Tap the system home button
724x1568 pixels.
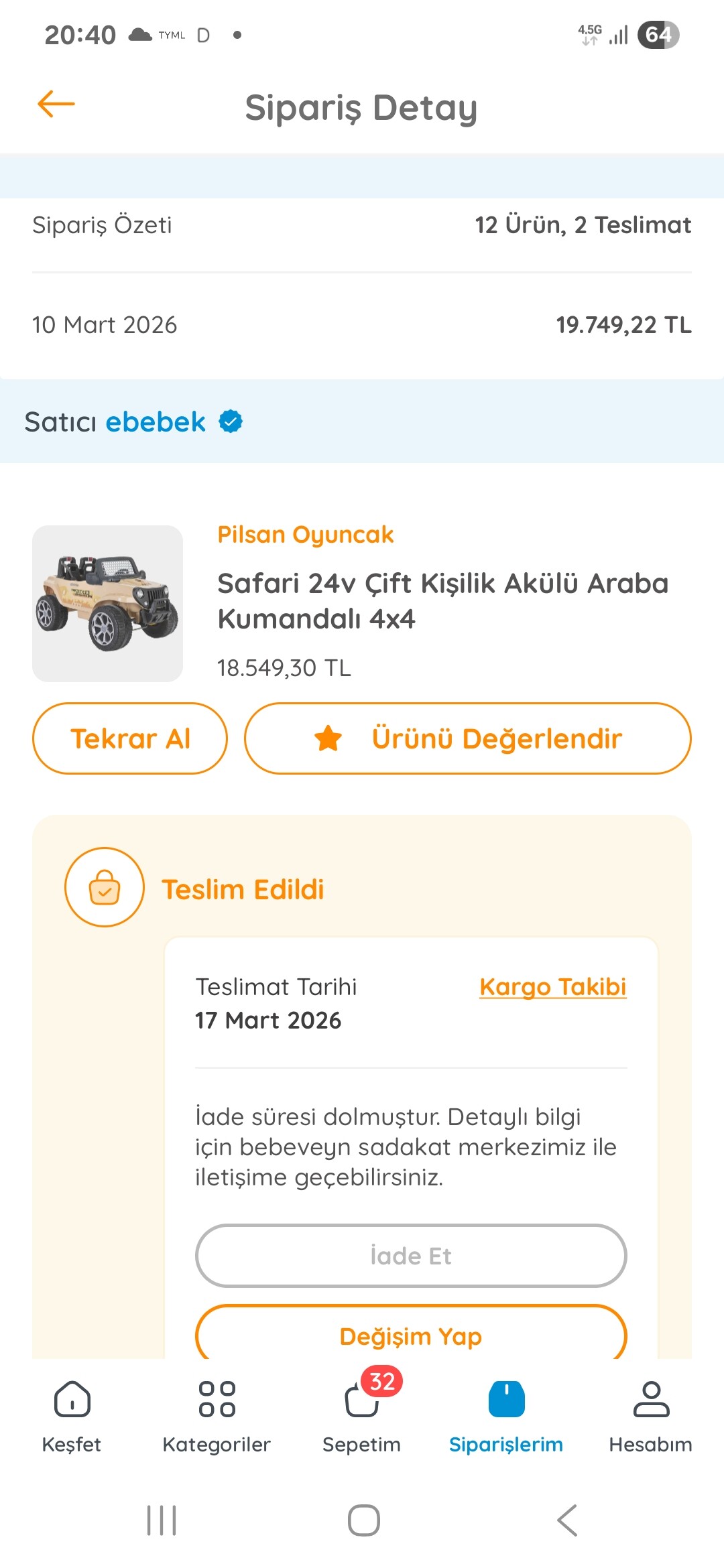click(363, 1520)
